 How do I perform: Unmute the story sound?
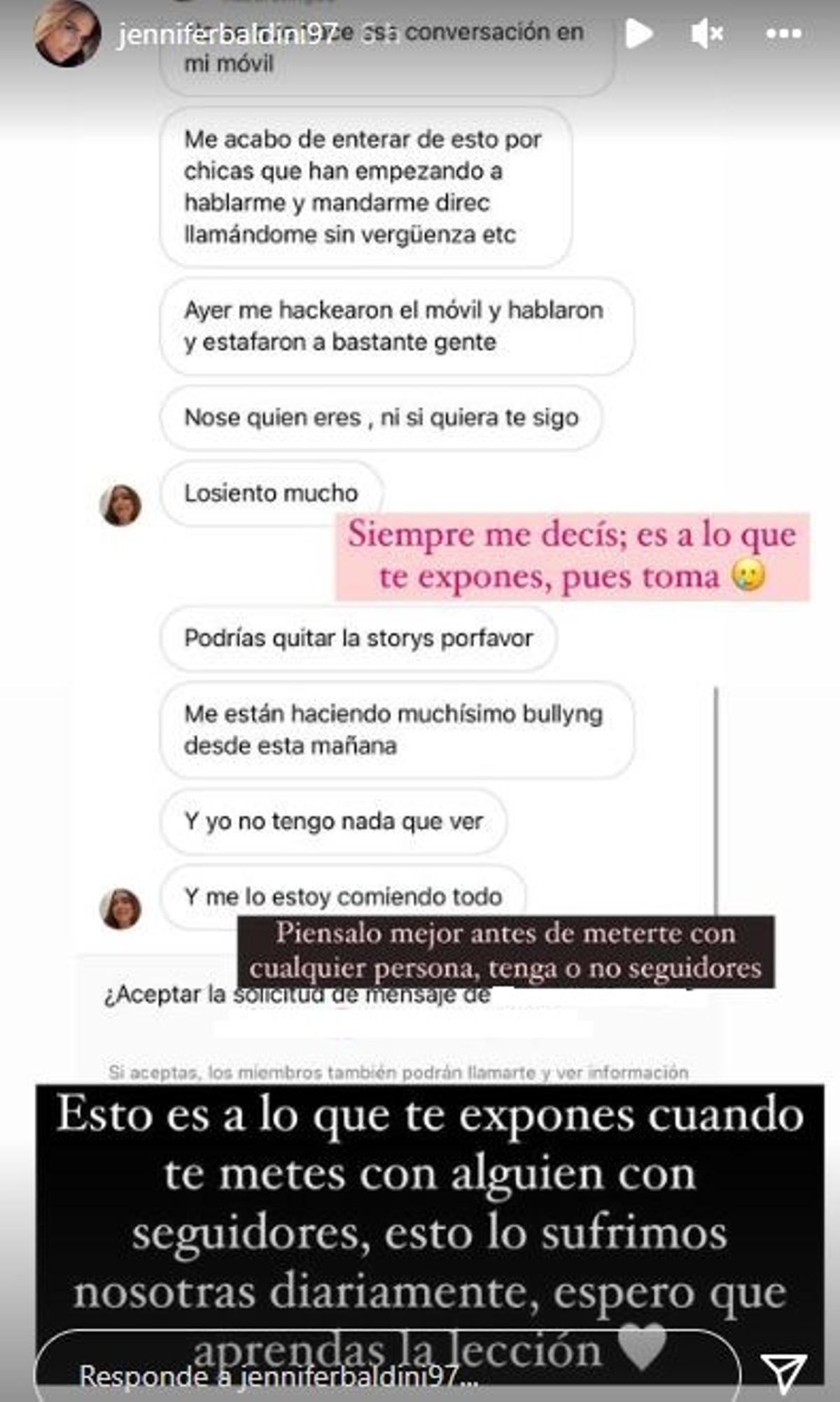[x=706, y=34]
